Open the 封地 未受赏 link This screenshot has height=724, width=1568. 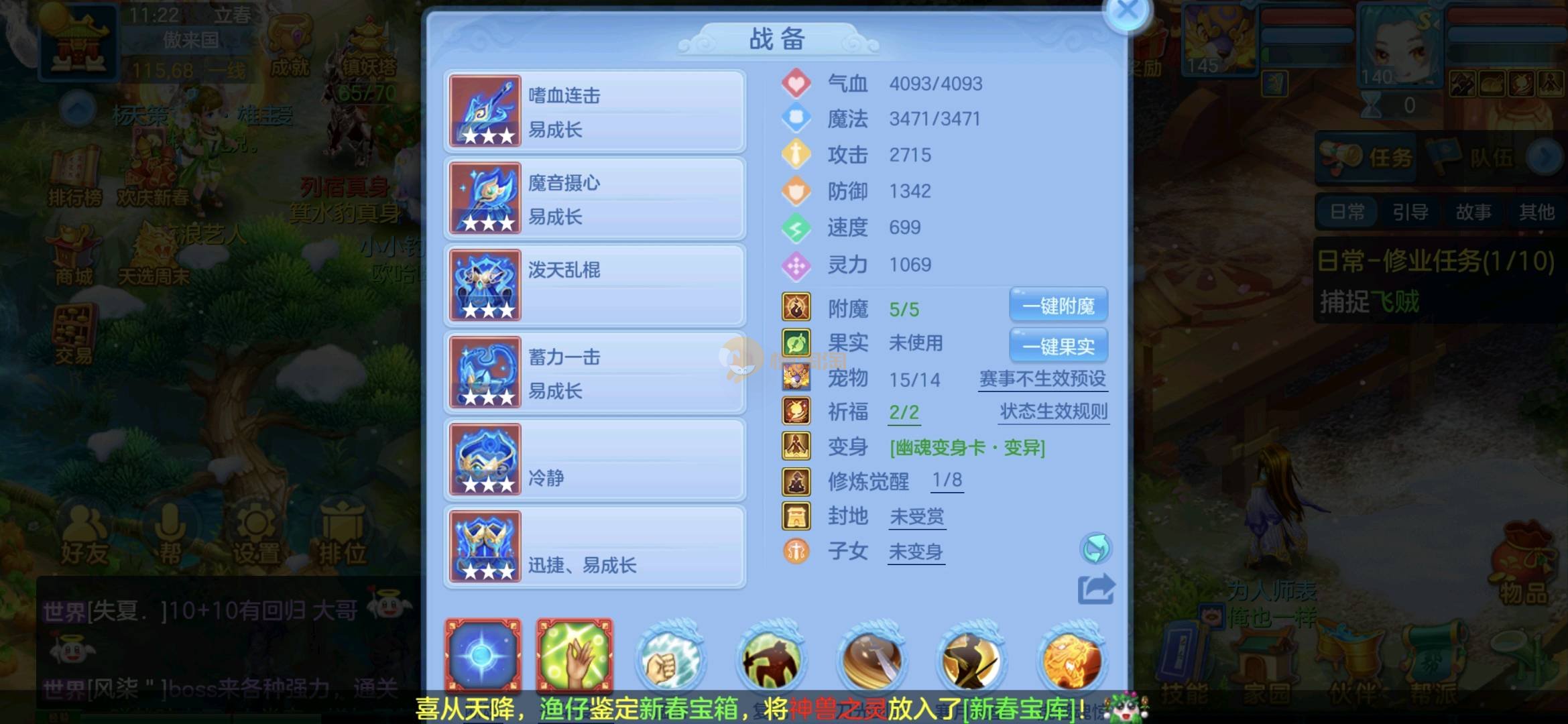(916, 517)
